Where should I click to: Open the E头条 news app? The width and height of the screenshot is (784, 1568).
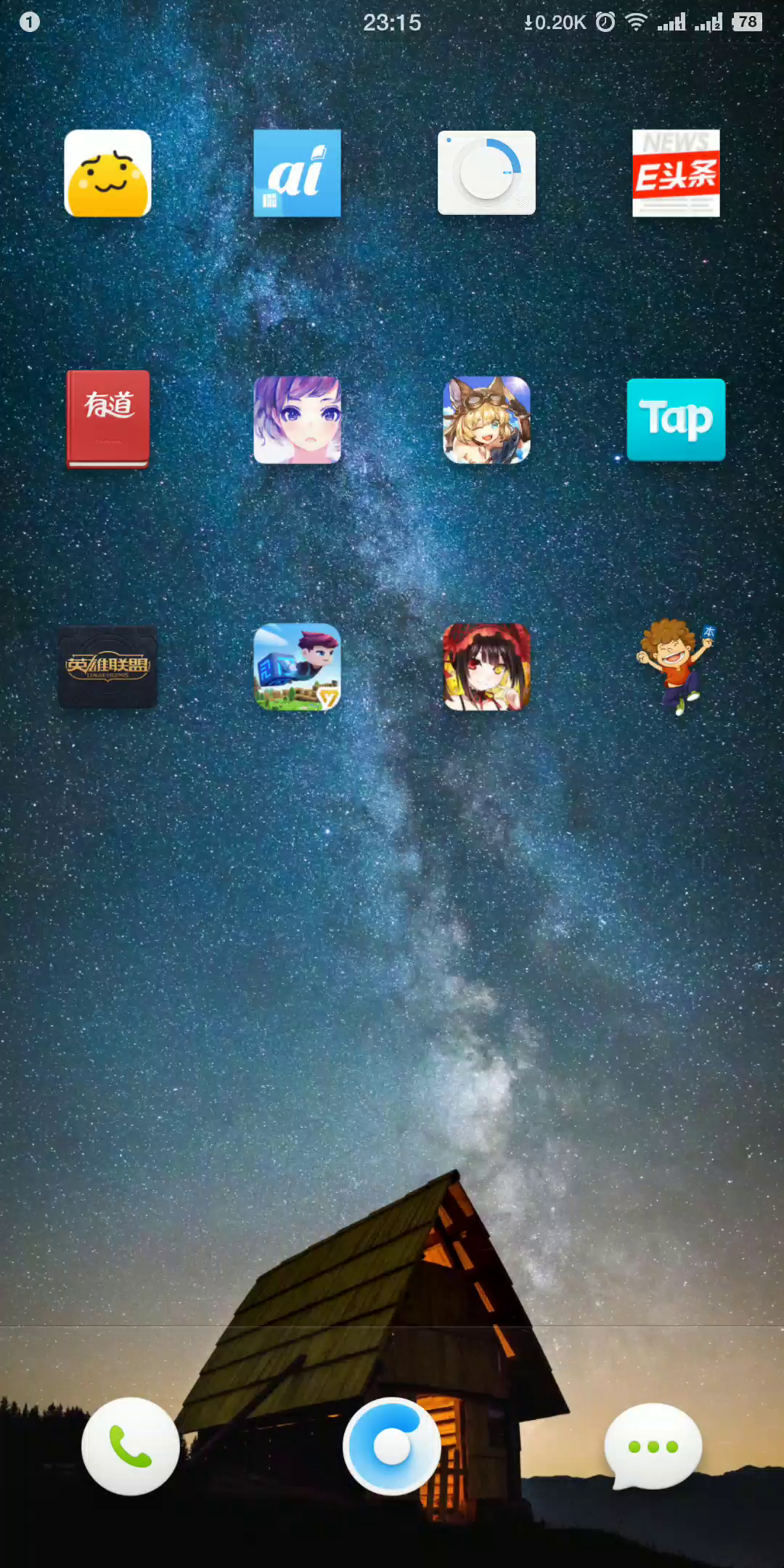[676, 173]
